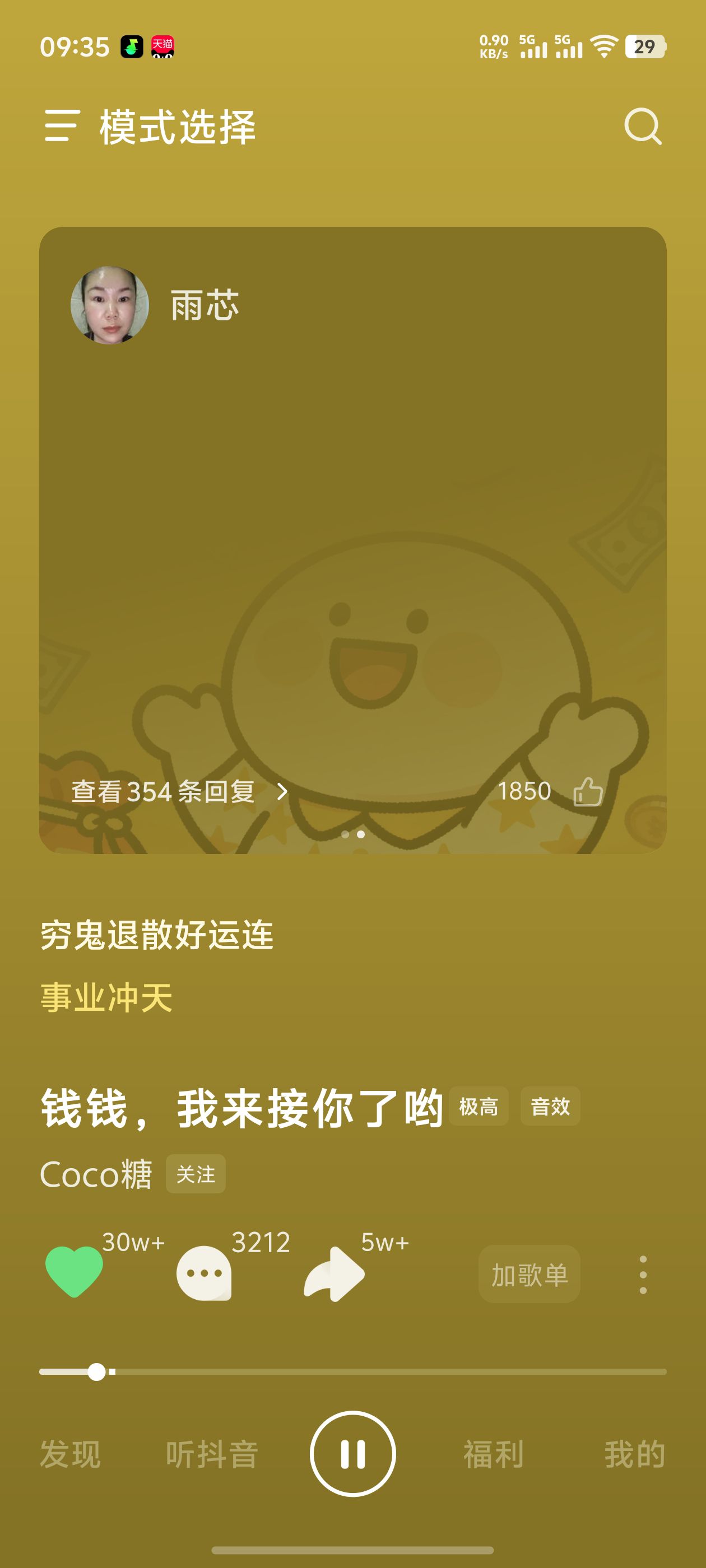Unlike the song with green heart
This screenshot has height=1568, width=706.
pyautogui.click(x=75, y=1272)
